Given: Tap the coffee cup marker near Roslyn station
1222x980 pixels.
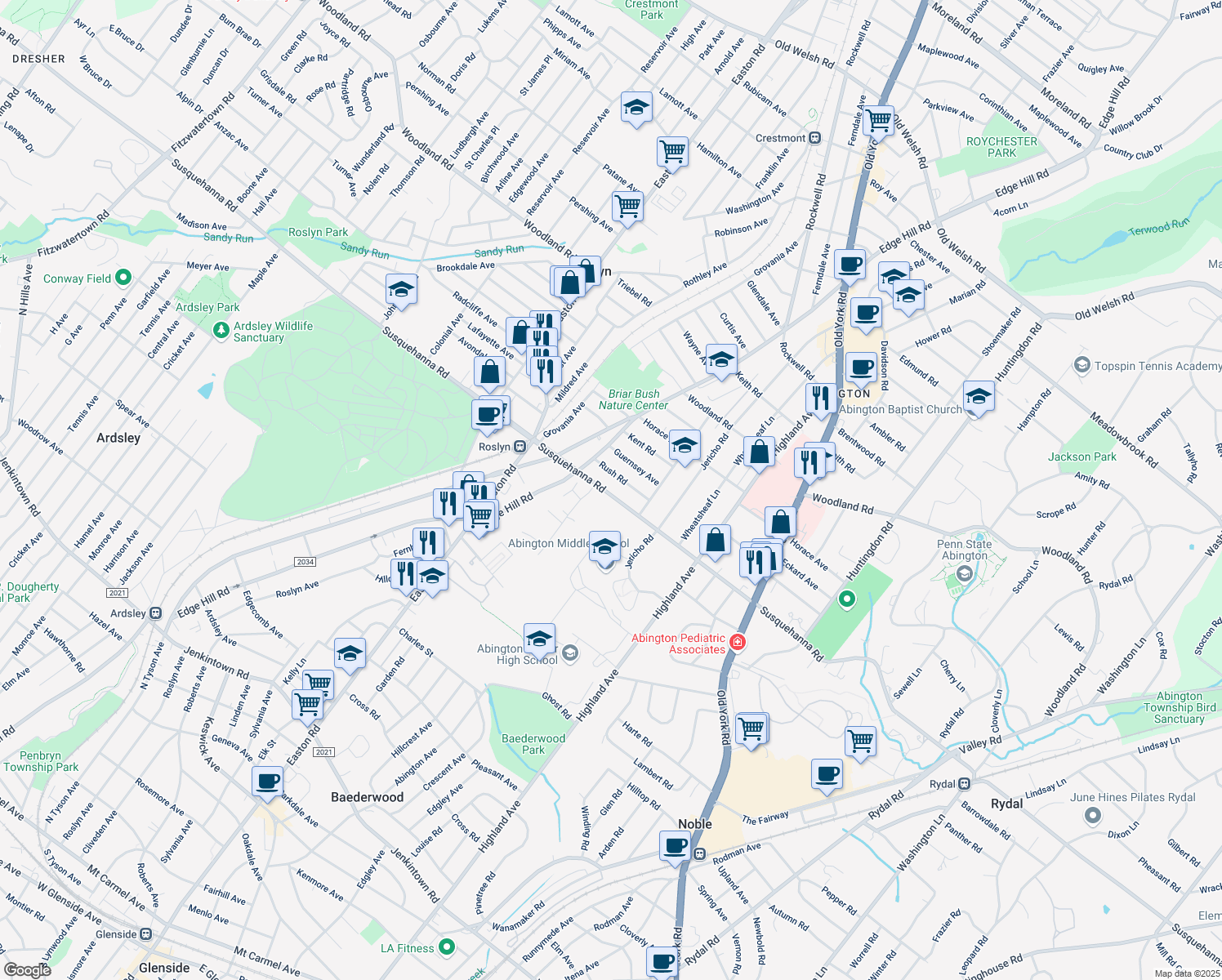Looking at the screenshot, I should [x=488, y=414].
